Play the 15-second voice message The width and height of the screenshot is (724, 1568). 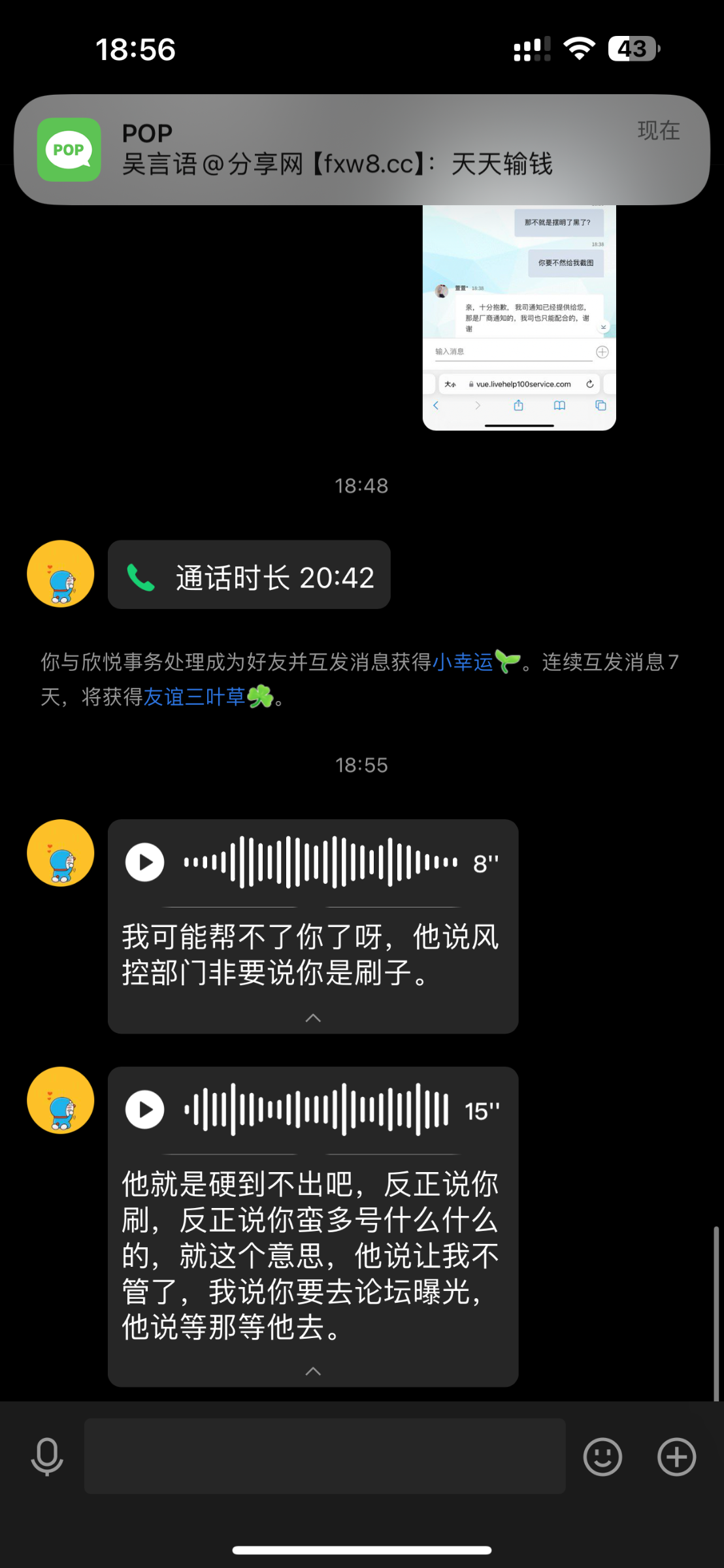point(145,1109)
